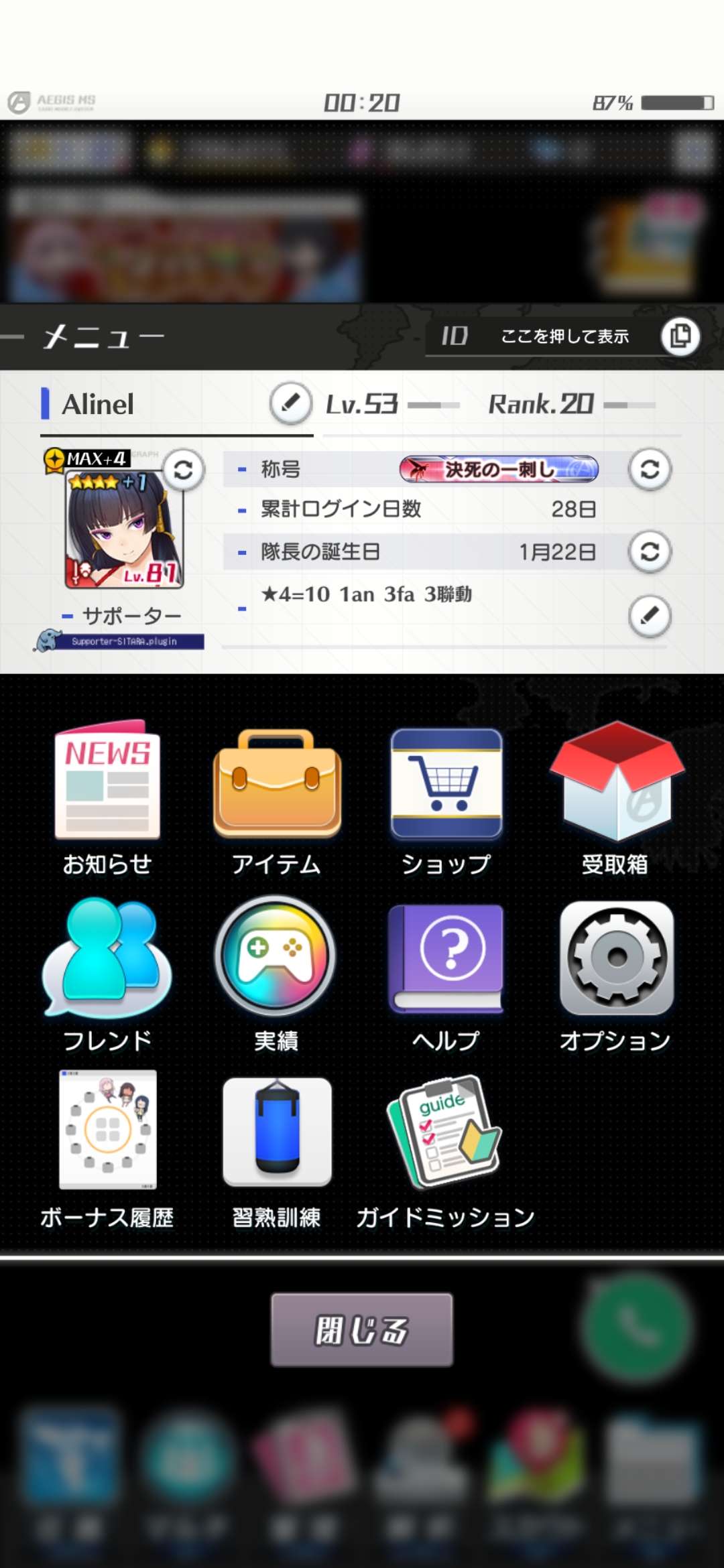Image resolution: width=724 pixels, height=1568 pixels.
Task: Open フレンド friends
Action: pos(107,972)
